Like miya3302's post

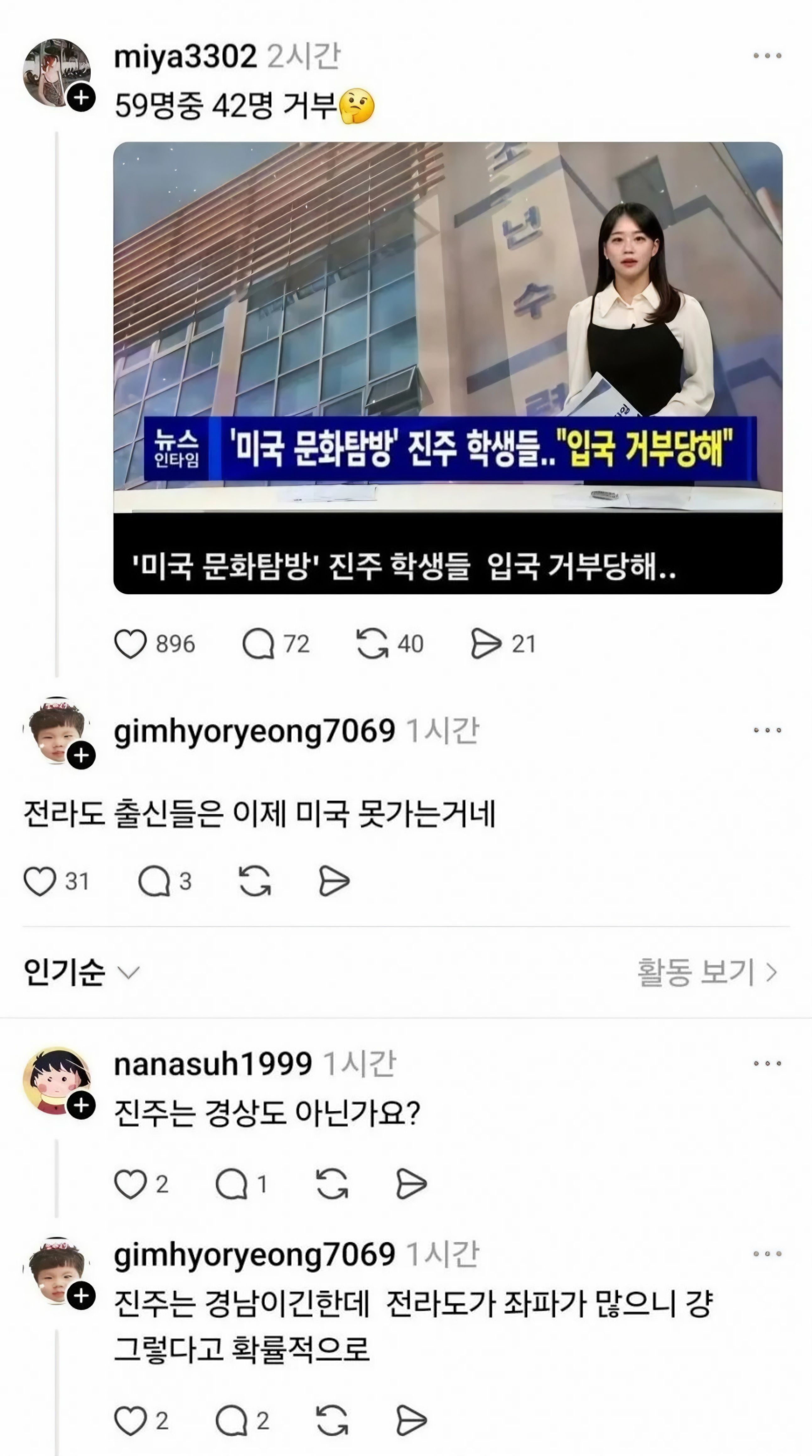click(x=131, y=644)
